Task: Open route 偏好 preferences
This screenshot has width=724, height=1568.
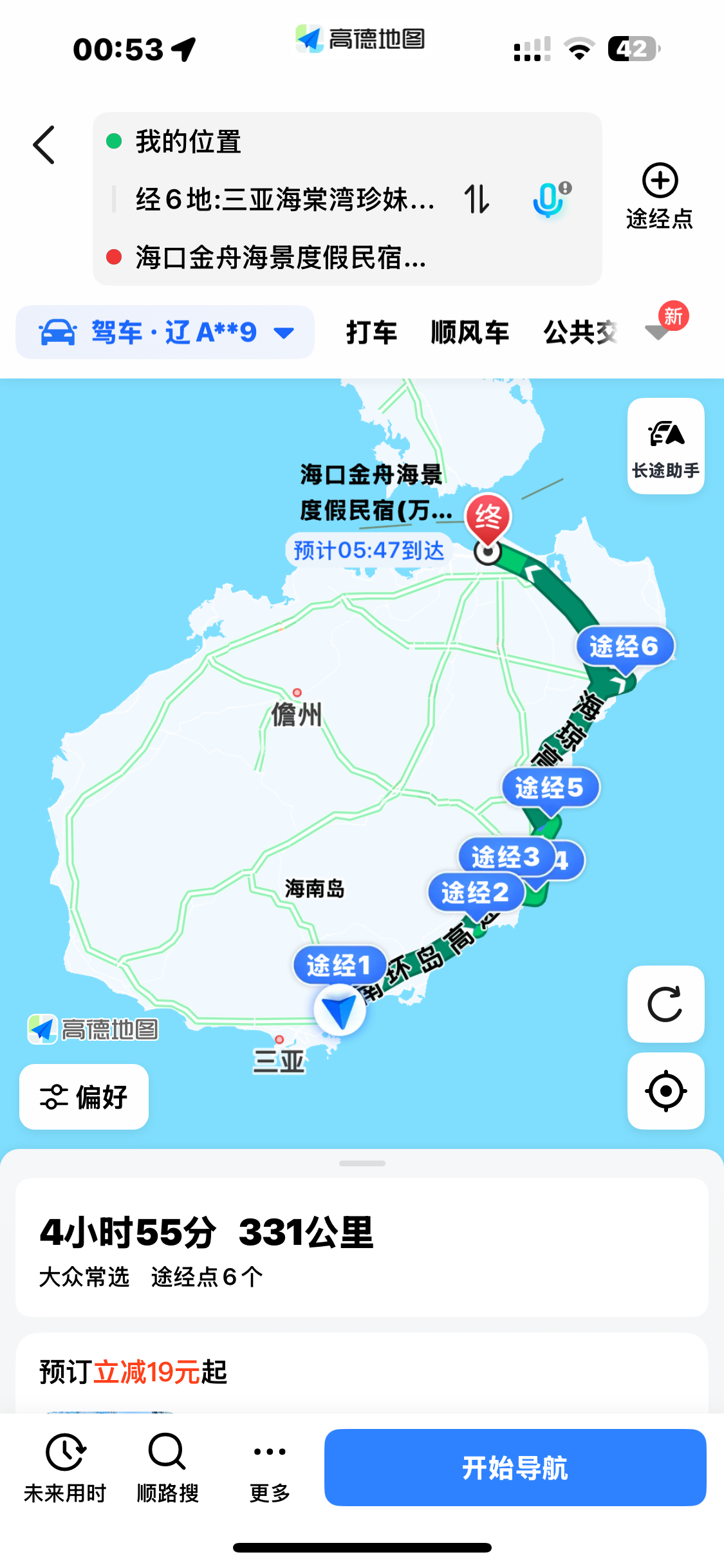Action: pos(84,1097)
